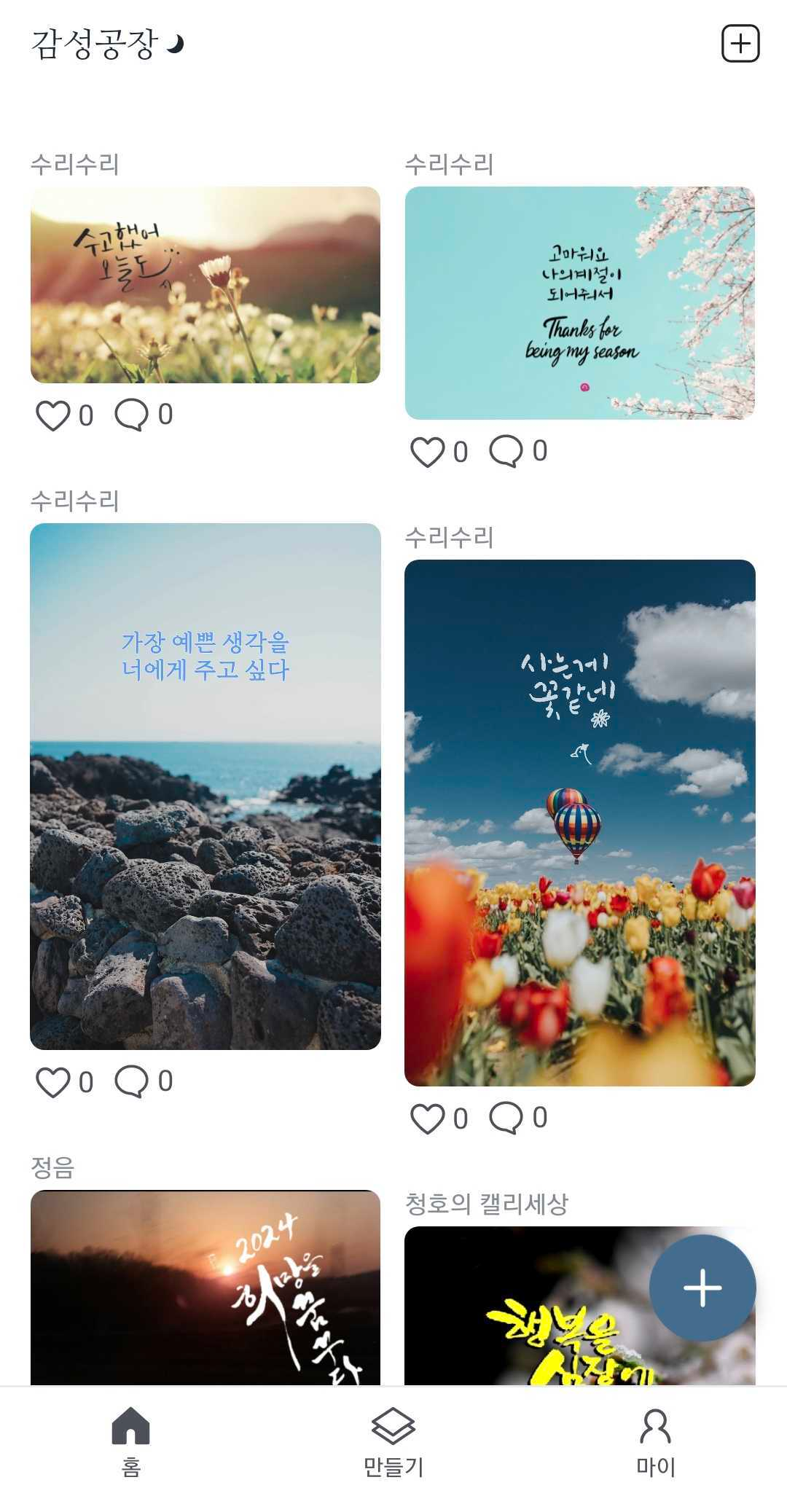
Task: Open the 가장 예쁜 생각을 seaside card
Action: click(205, 786)
